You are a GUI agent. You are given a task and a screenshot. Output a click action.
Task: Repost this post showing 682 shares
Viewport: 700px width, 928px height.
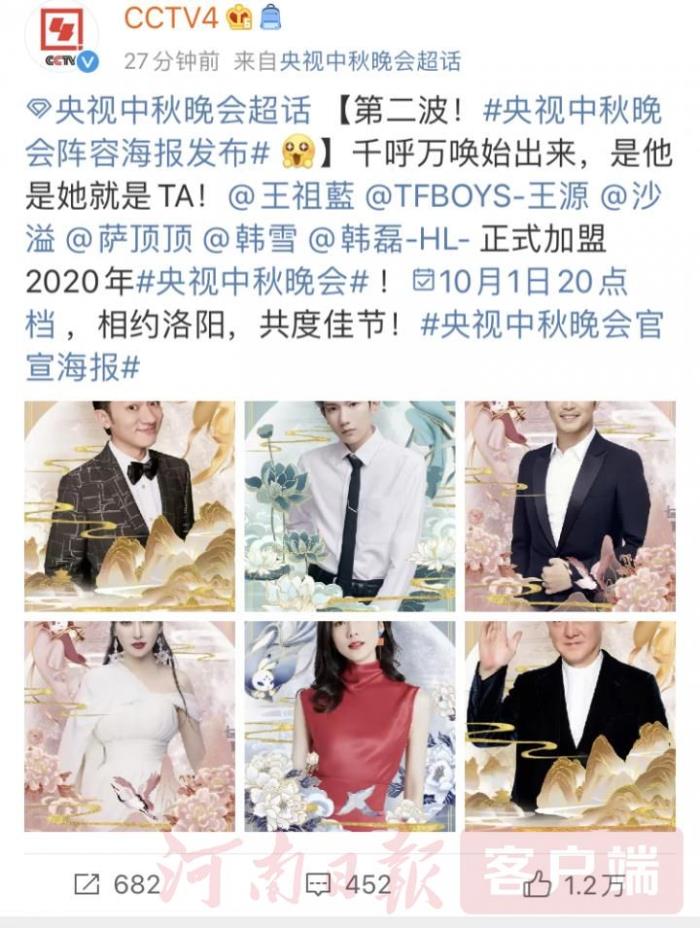pos(117,884)
